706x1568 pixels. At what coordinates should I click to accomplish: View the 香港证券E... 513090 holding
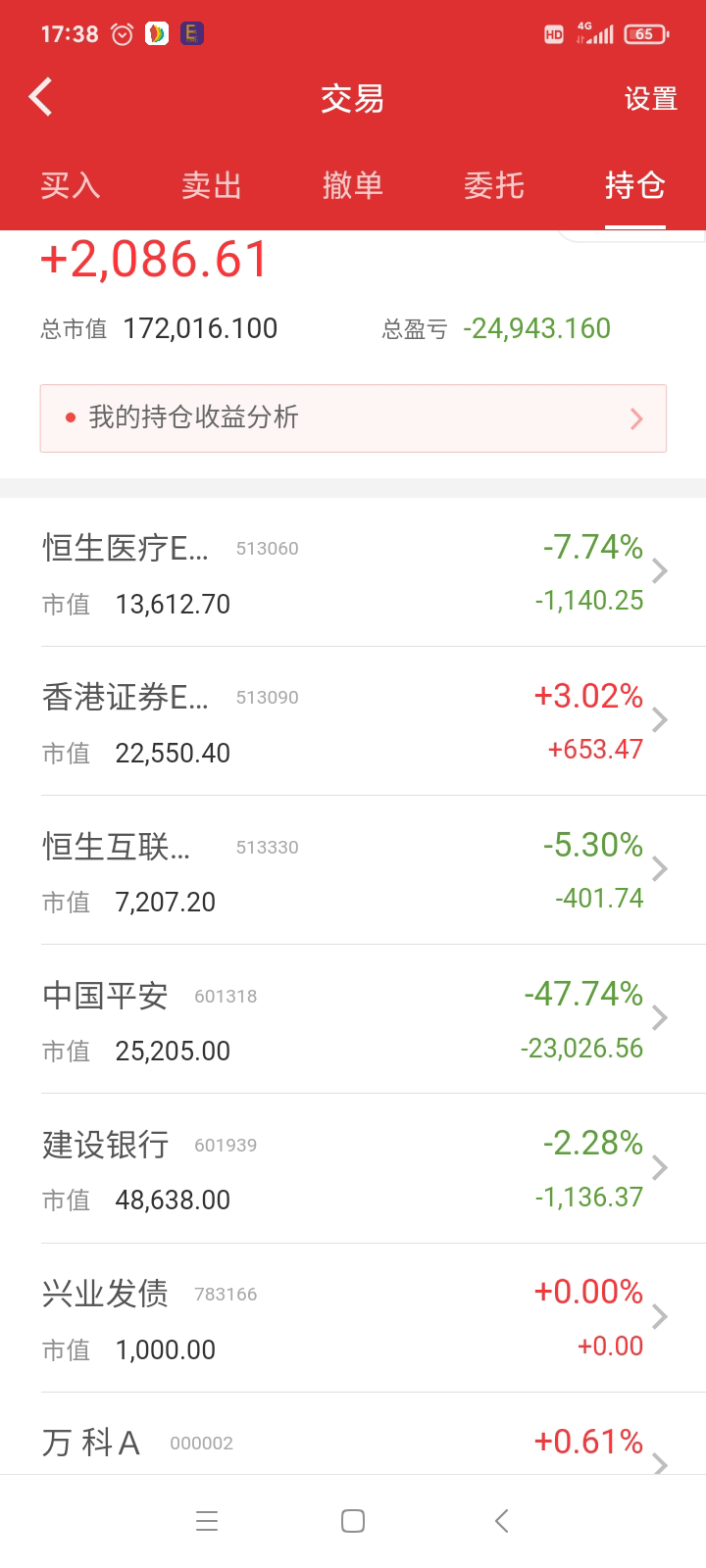[x=353, y=722]
